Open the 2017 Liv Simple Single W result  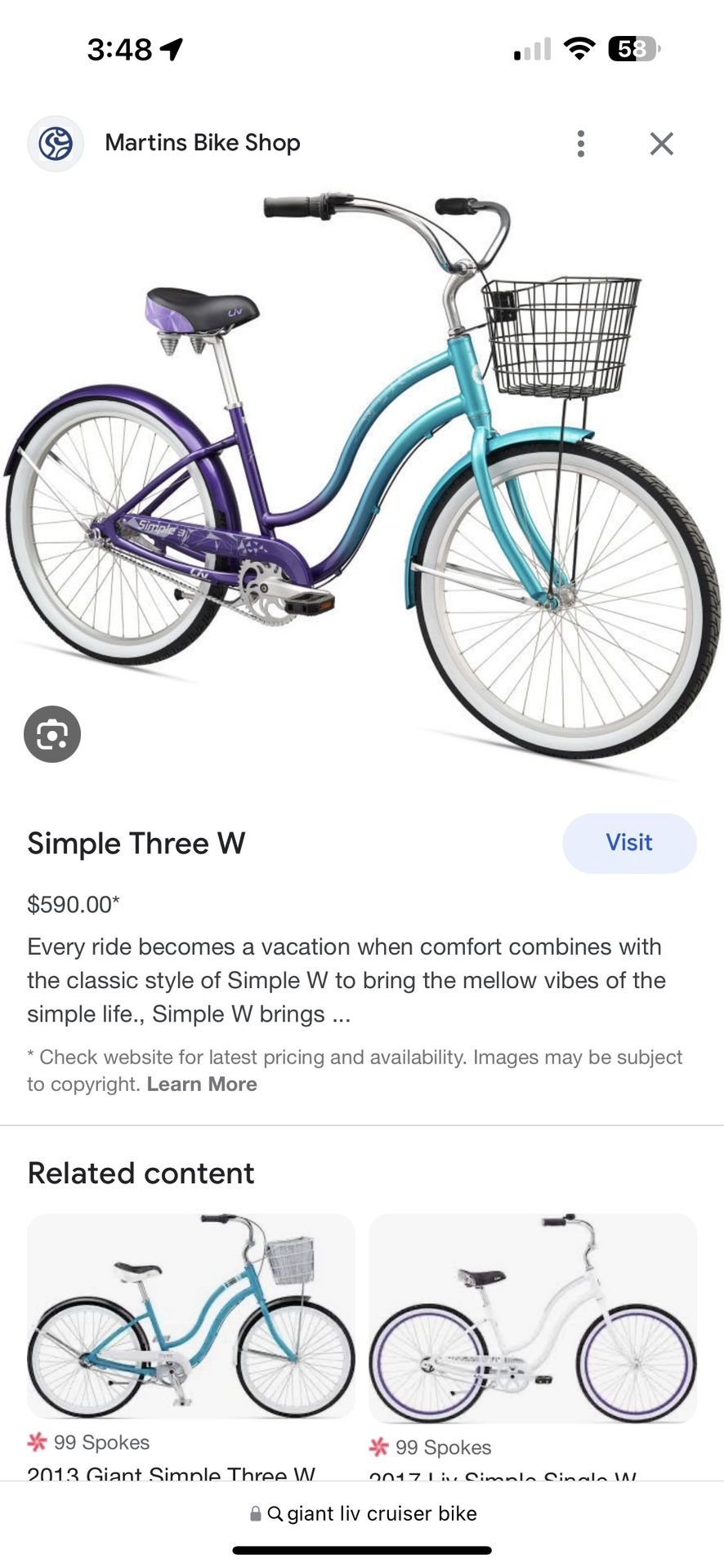pyautogui.click(x=532, y=1318)
